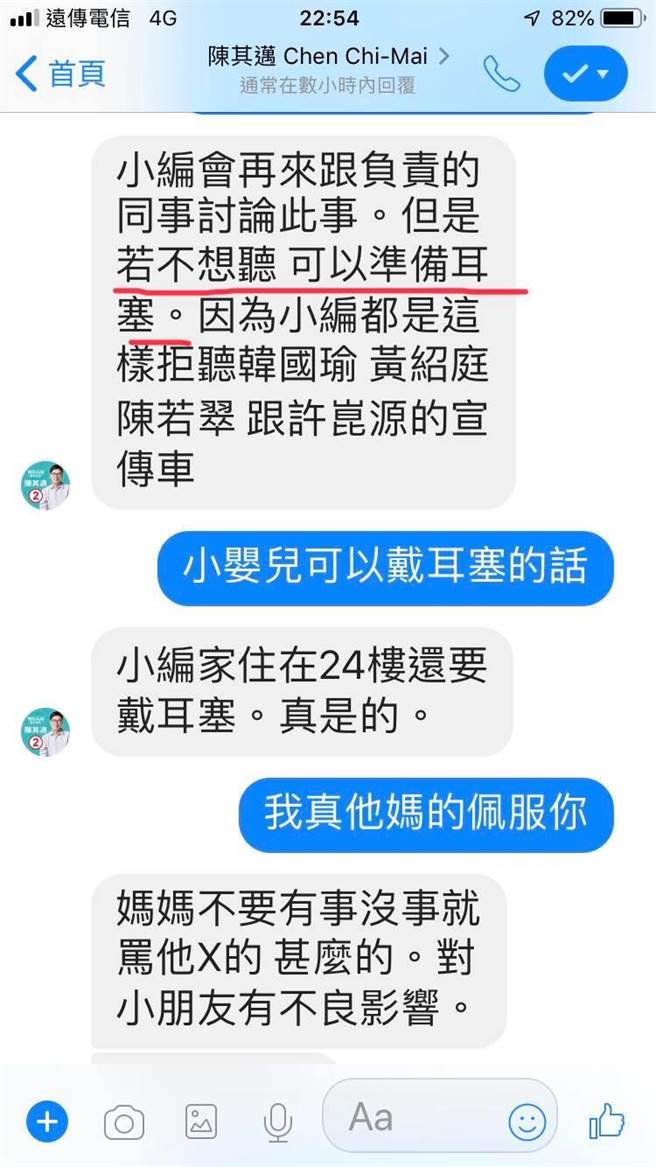Open the photo gallery picker
This screenshot has height=1167, width=656.
[201, 1122]
